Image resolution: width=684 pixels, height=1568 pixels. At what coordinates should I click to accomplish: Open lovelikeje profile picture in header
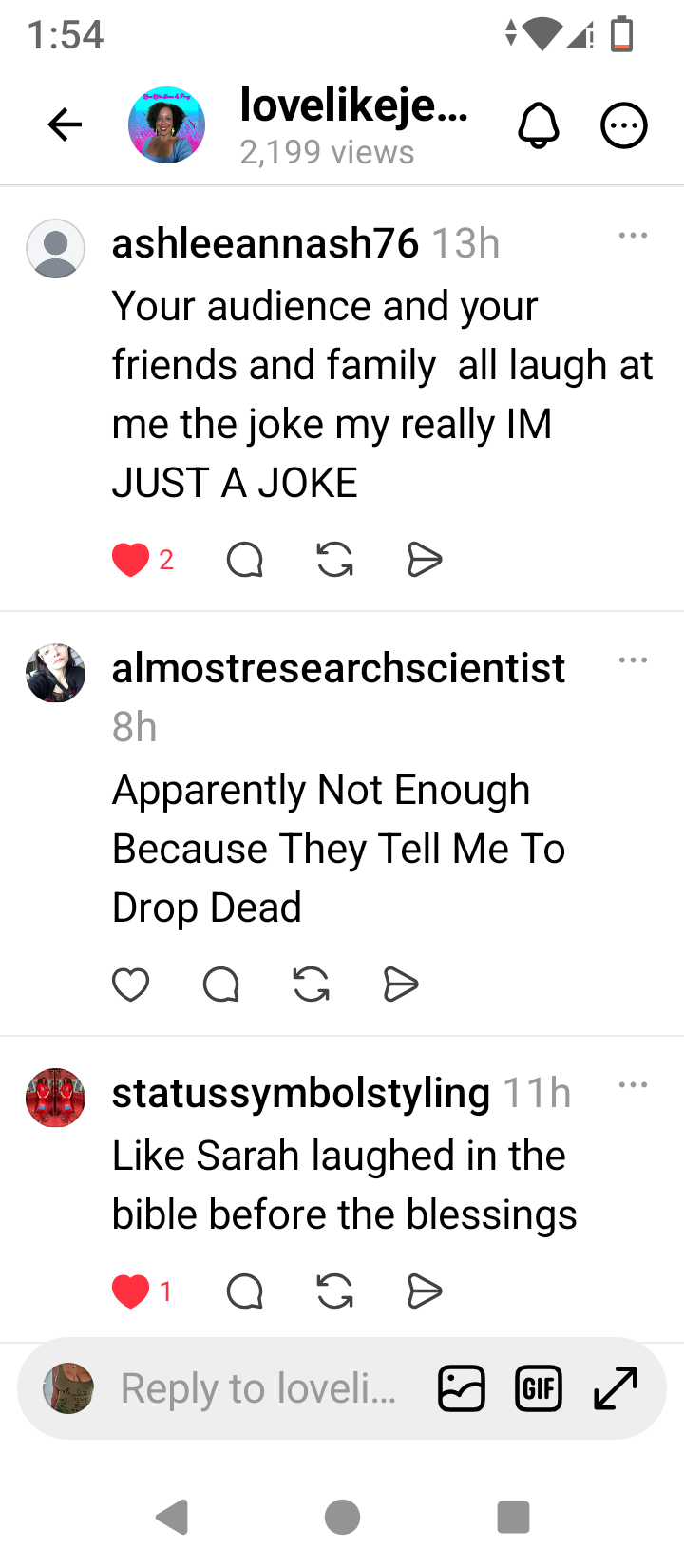click(x=167, y=125)
